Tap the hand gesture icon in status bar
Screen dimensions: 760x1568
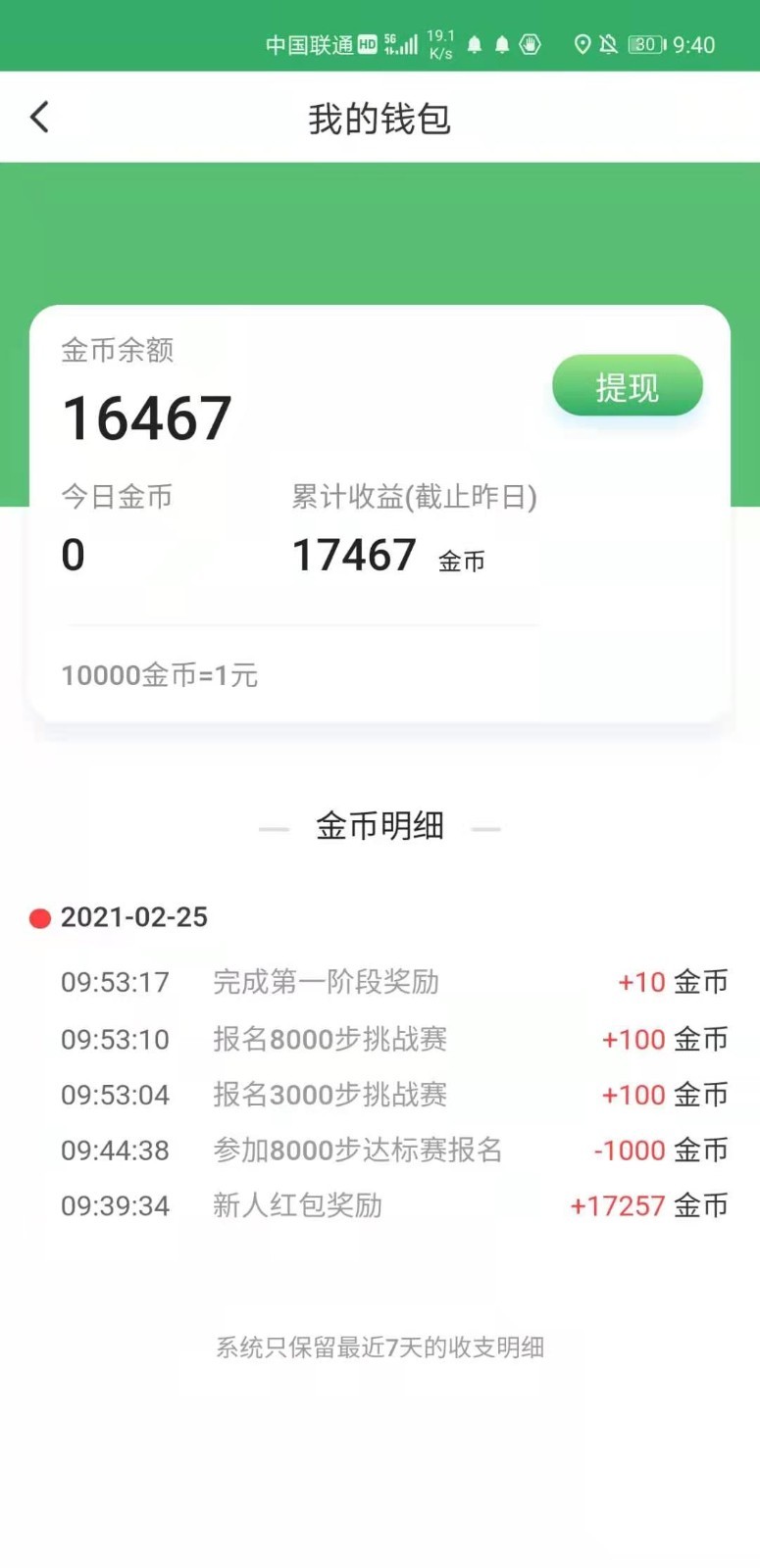[x=530, y=44]
